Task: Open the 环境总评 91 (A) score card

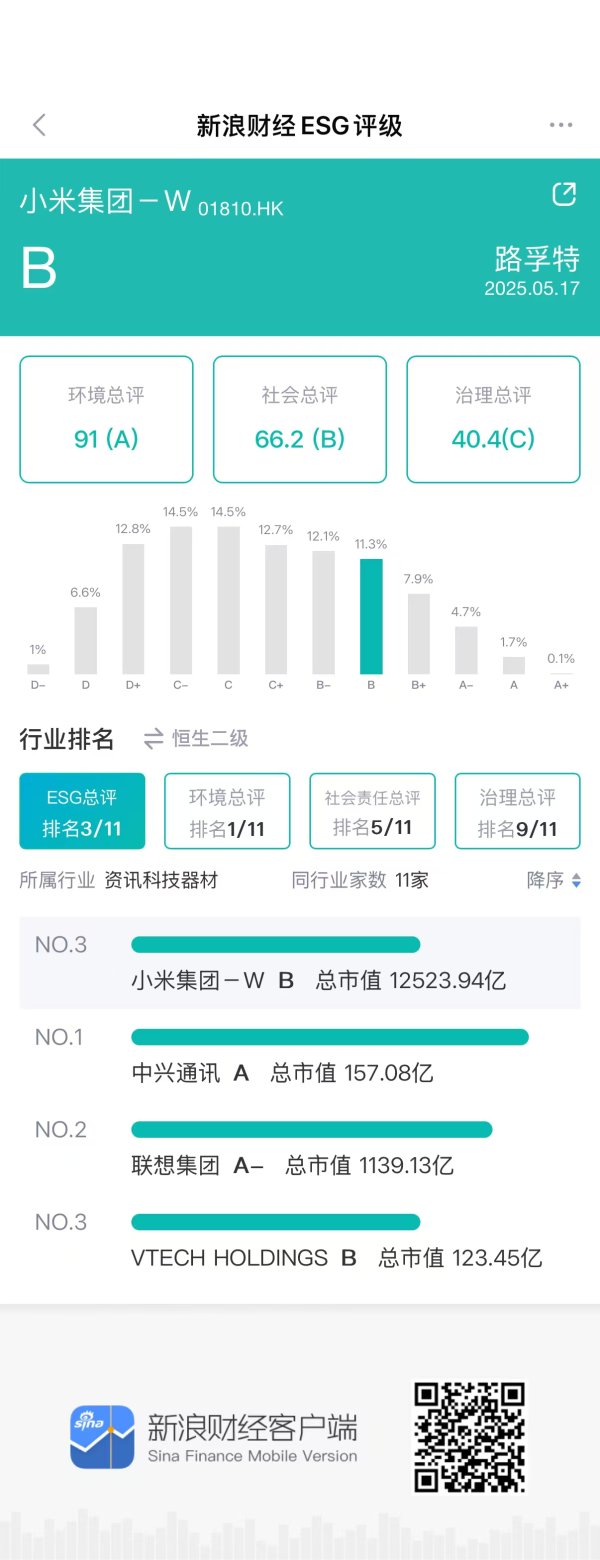Action: point(106,419)
